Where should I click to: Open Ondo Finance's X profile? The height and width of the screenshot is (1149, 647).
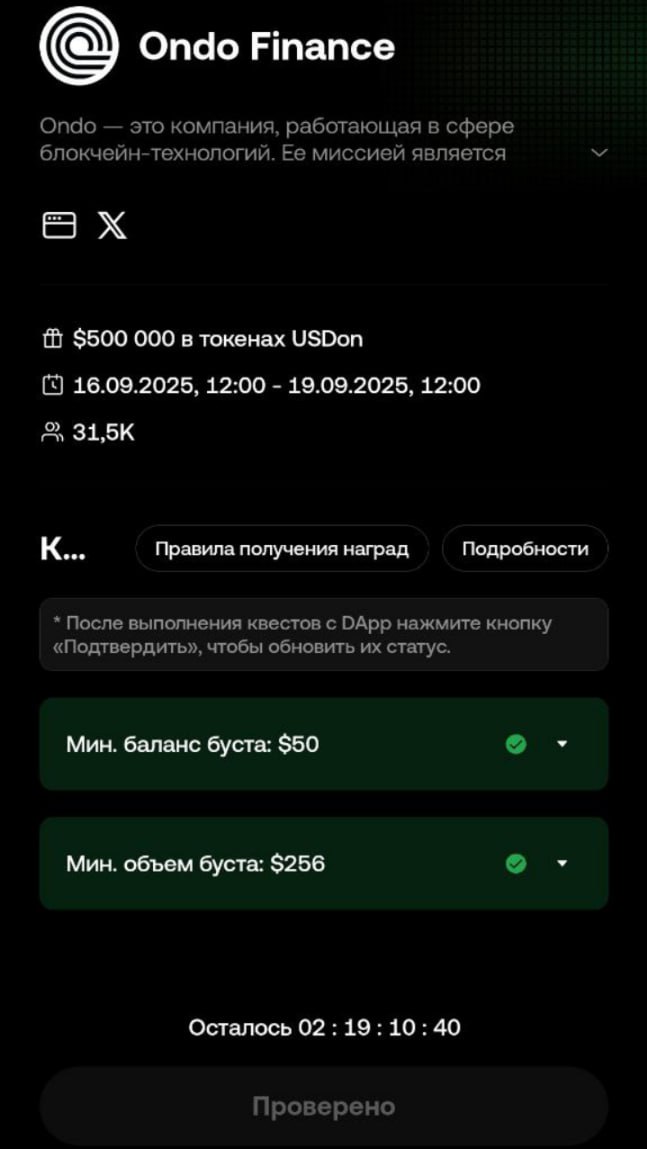[112, 225]
